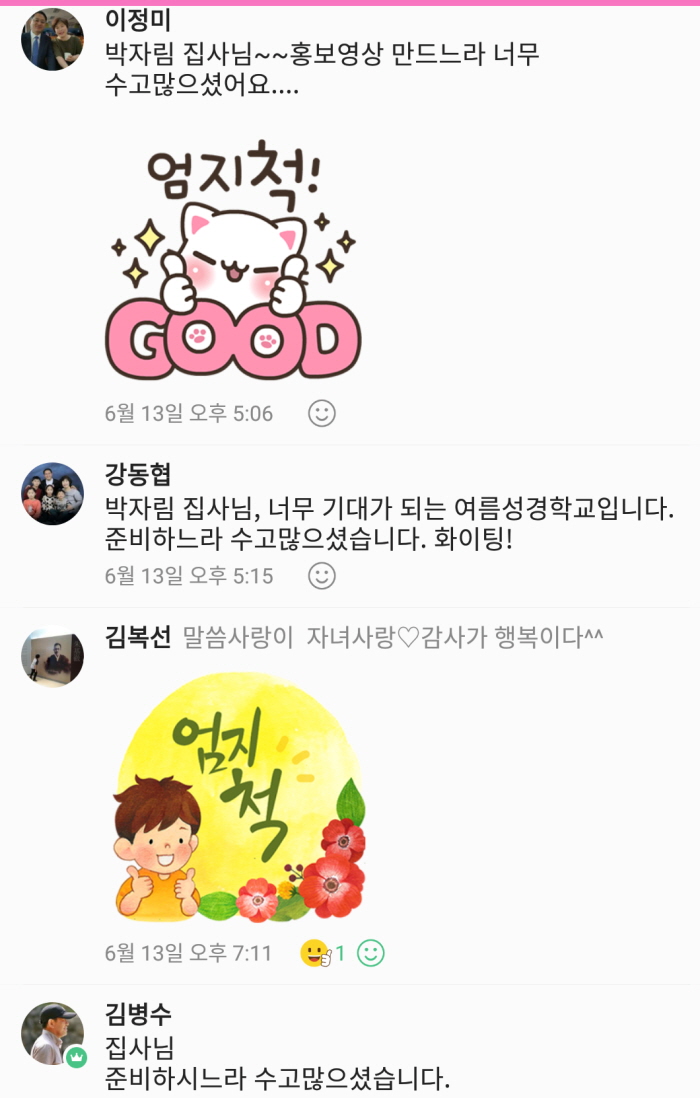Viewport: 700px width, 1098px height.
Task: Open 이정미's profile picture
Action: 52,40
